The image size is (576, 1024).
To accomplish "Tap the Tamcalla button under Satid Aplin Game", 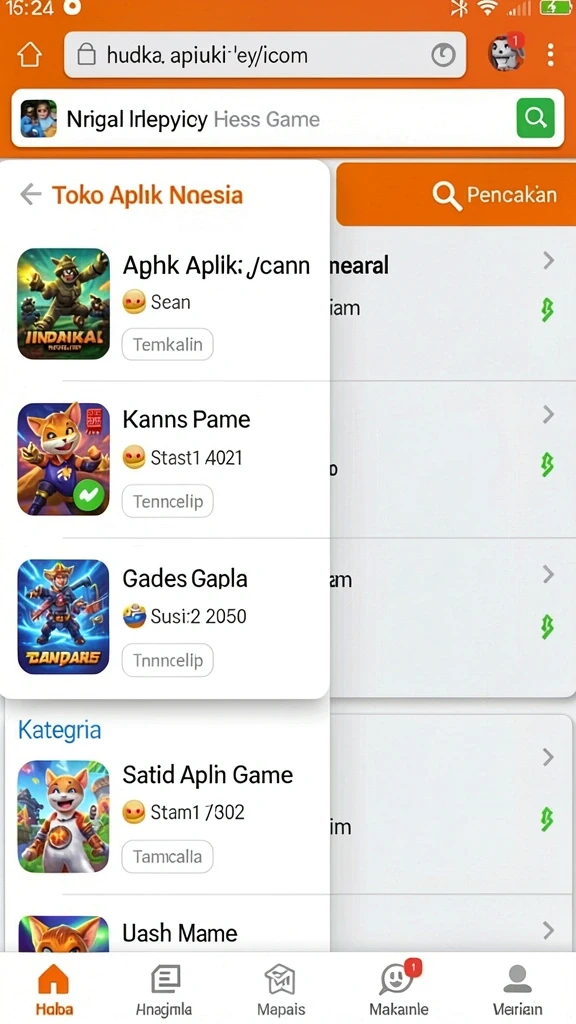I will 167,856.
